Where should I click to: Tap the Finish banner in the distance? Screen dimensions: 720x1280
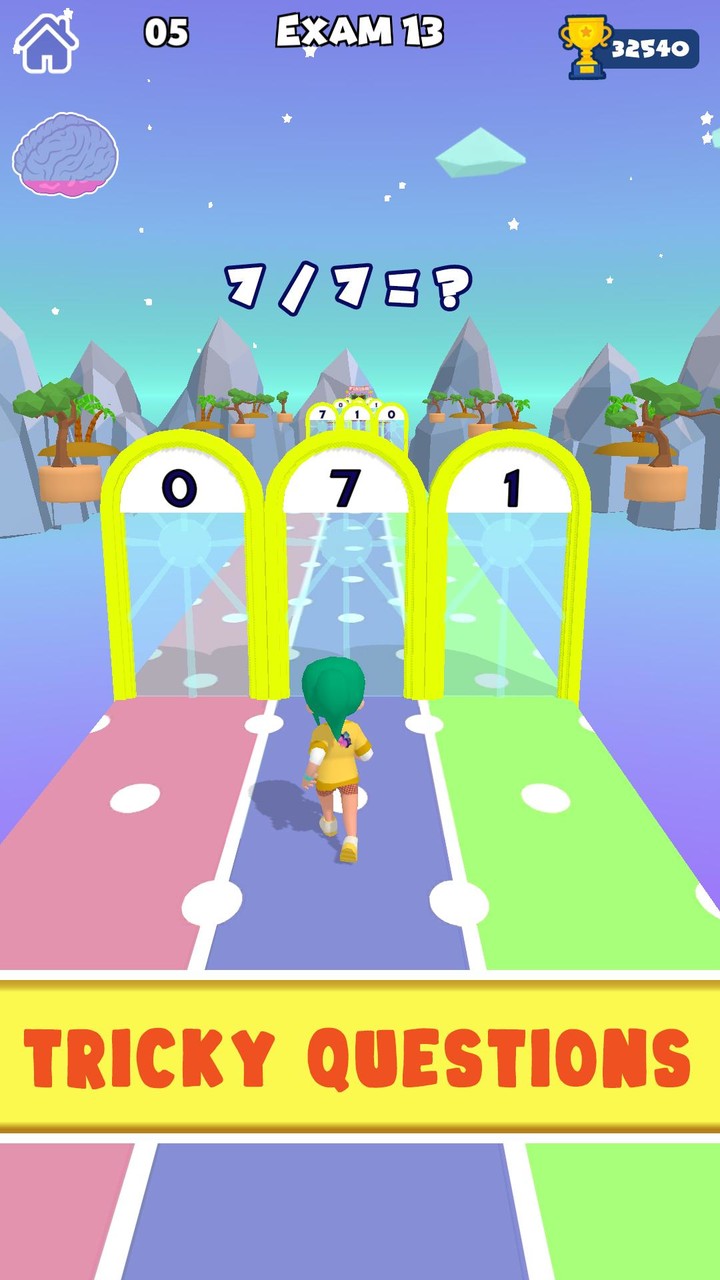coord(358,389)
